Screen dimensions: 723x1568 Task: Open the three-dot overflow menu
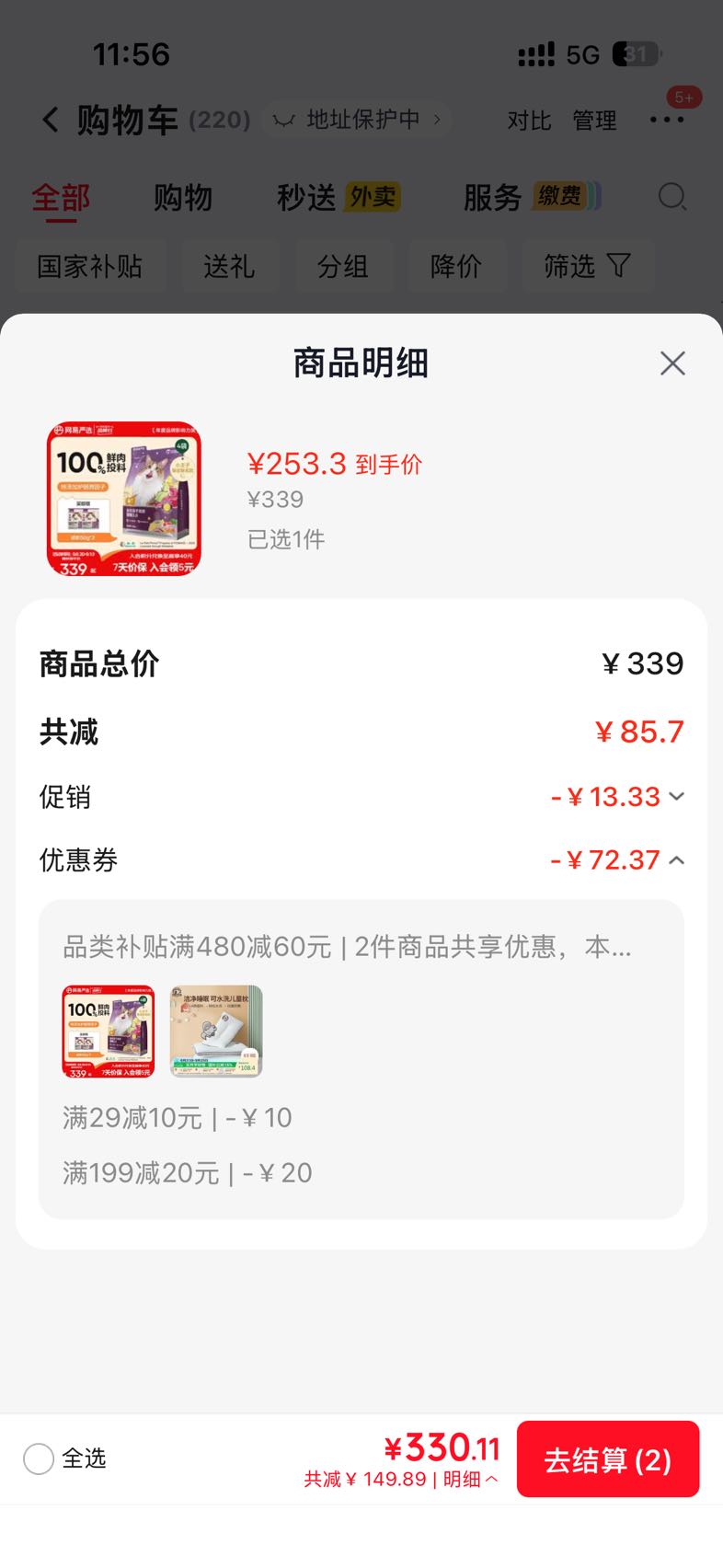pyautogui.click(x=667, y=120)
